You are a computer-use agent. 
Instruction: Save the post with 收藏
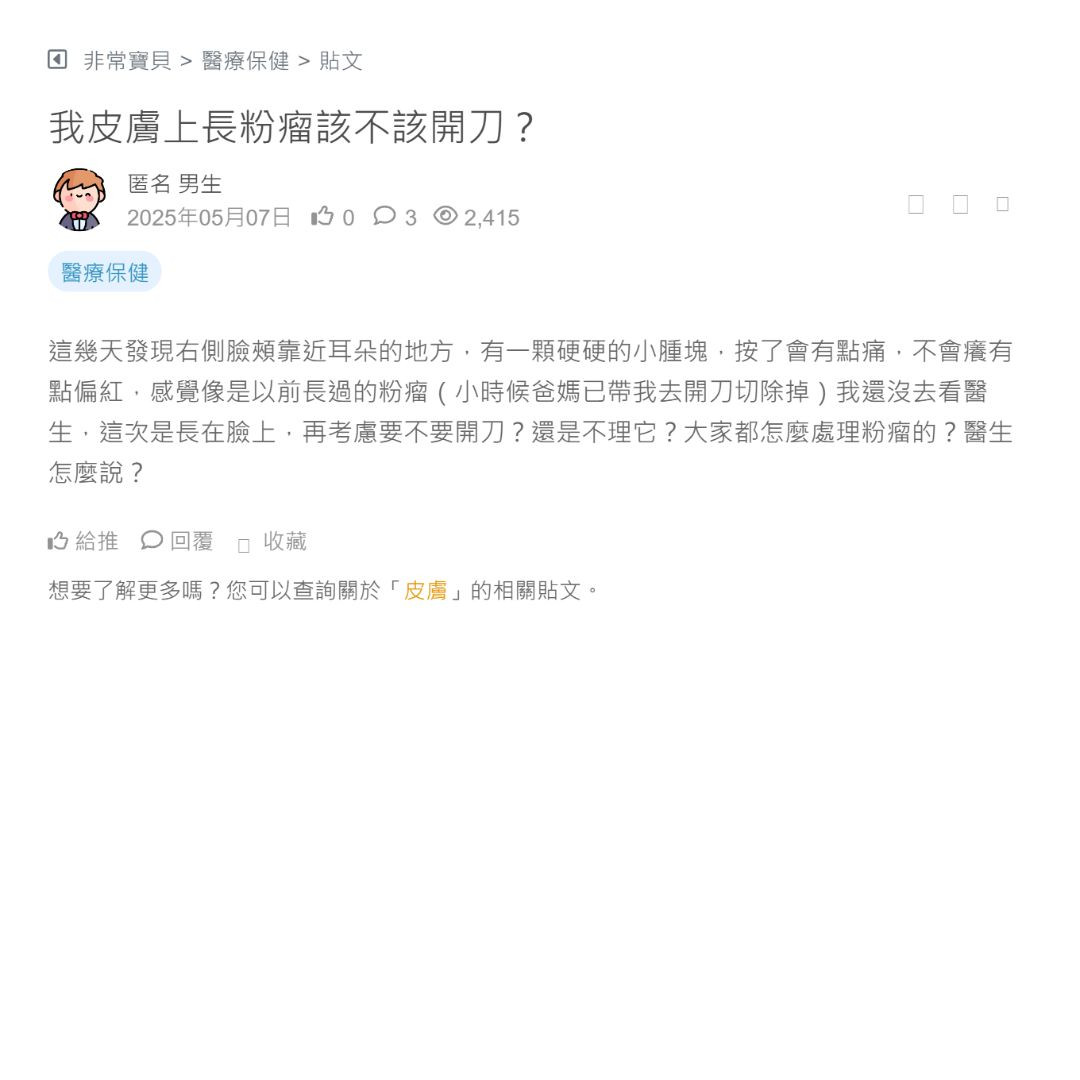pos(272,542)
